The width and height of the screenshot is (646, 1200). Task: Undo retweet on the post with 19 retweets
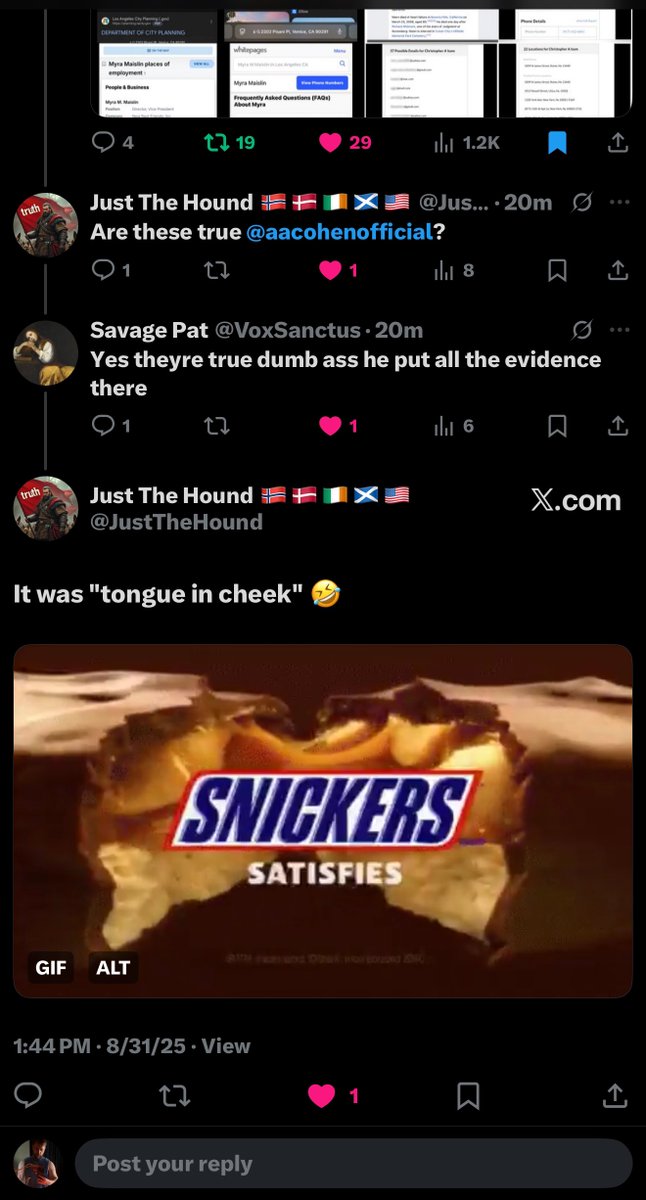tap(216, 143)
